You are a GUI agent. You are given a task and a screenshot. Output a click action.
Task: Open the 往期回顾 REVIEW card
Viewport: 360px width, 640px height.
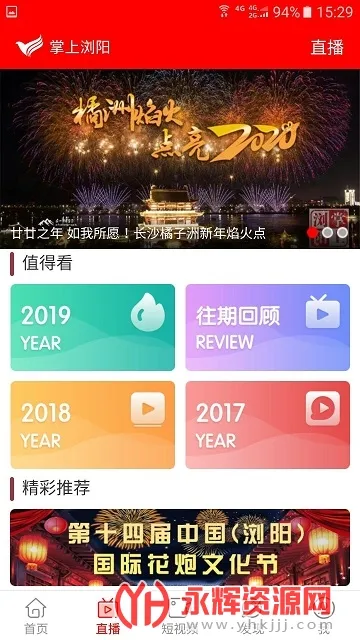(x=268, y=327)
